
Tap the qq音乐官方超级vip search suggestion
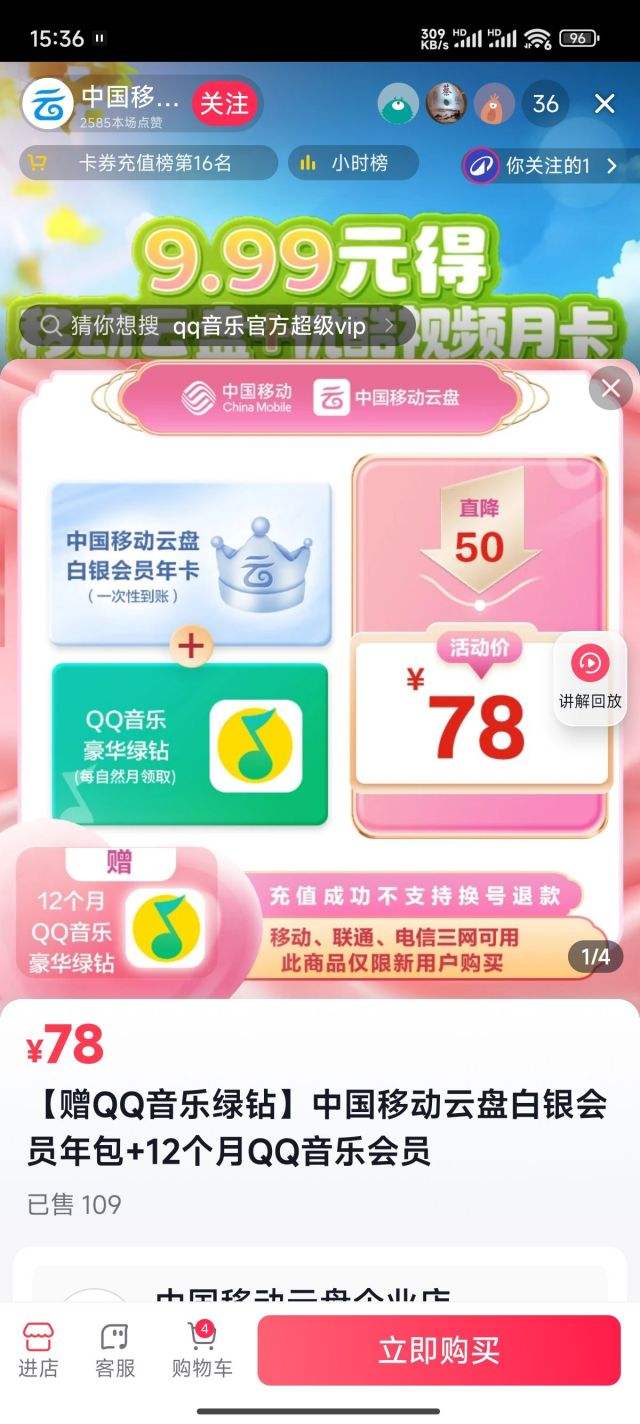click(216, 326)
